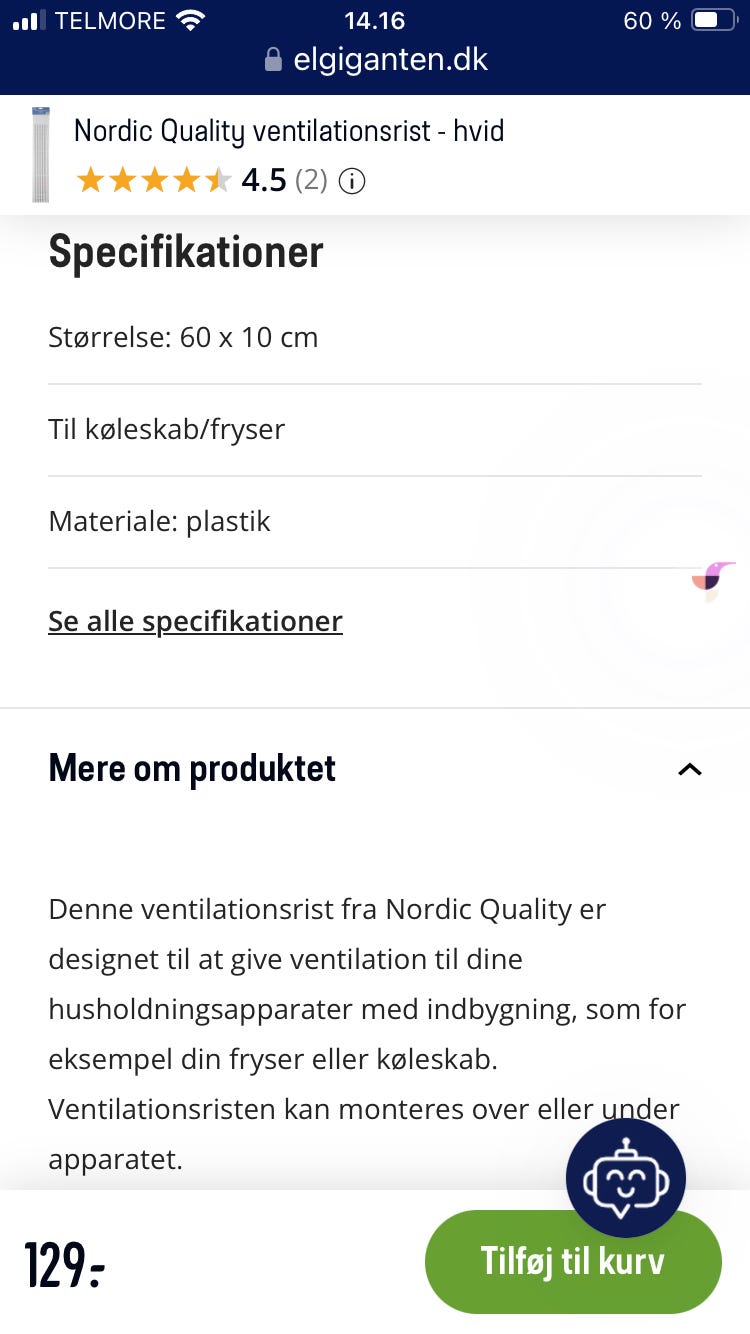This screenshot has height=1334, width=750.
Task: Open the review count link (2)
Action: [x=310, y=181]
